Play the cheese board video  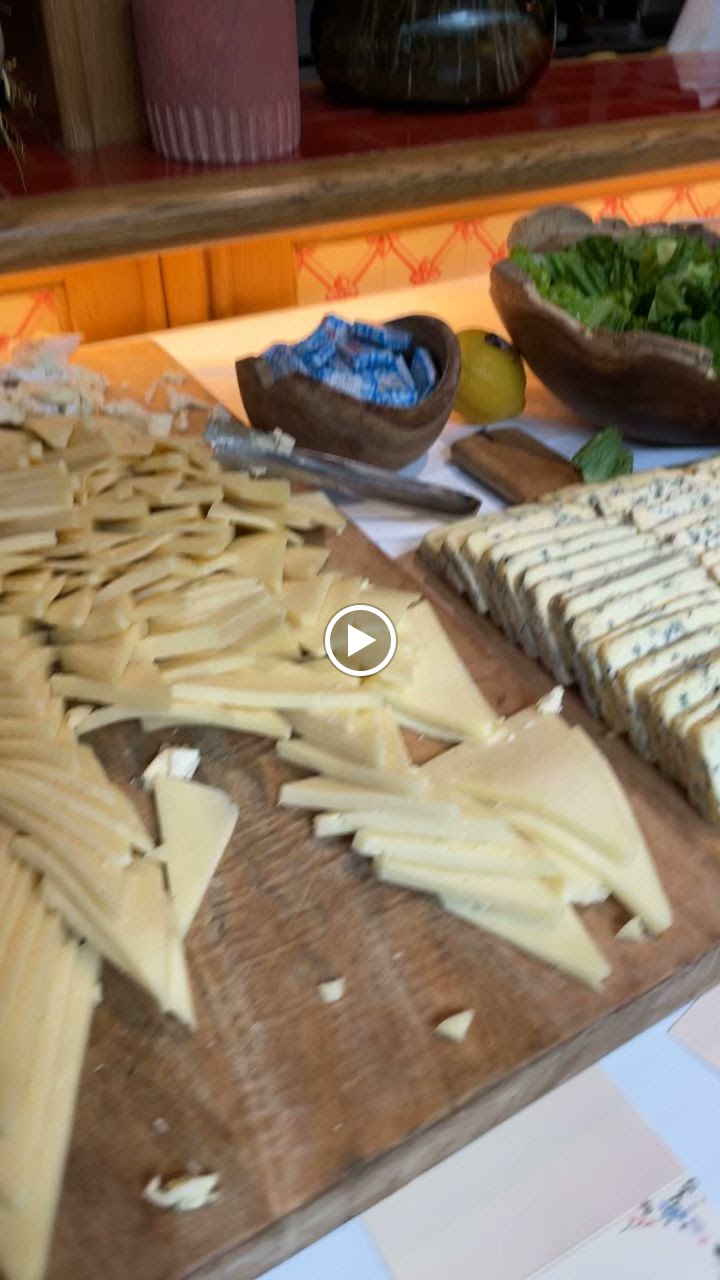click(x=360, y=640)
